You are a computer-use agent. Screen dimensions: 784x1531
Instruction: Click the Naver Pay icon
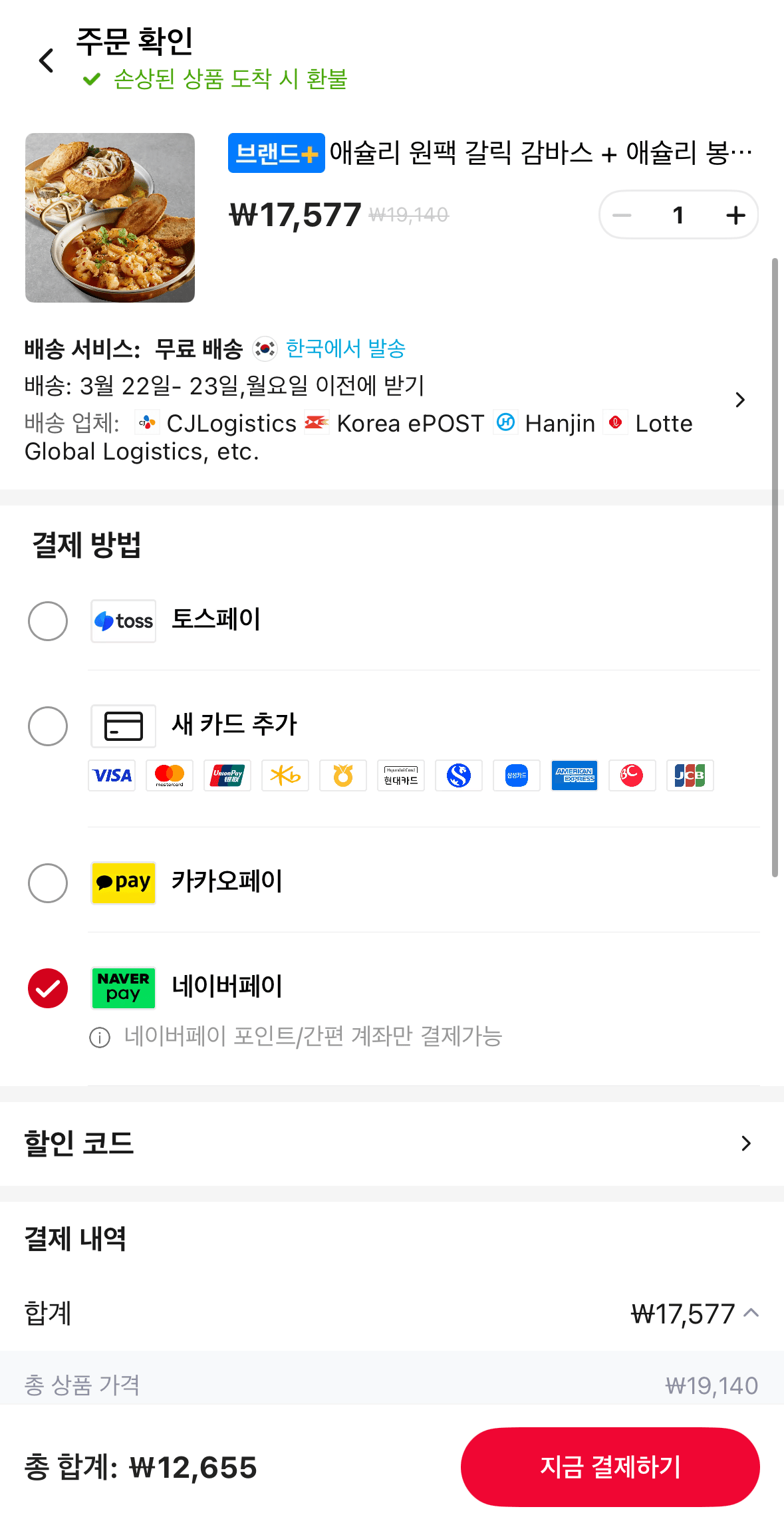pos(123,988)
